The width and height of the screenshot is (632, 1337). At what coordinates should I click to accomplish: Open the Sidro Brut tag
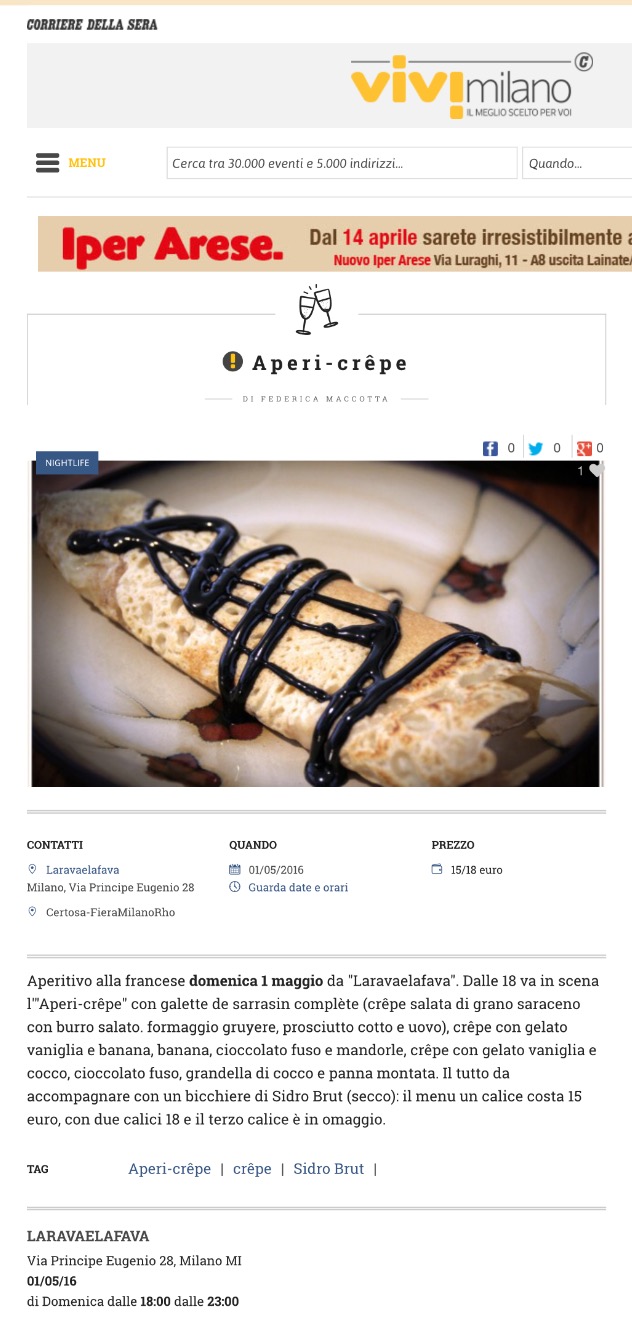pos(329,1169)
